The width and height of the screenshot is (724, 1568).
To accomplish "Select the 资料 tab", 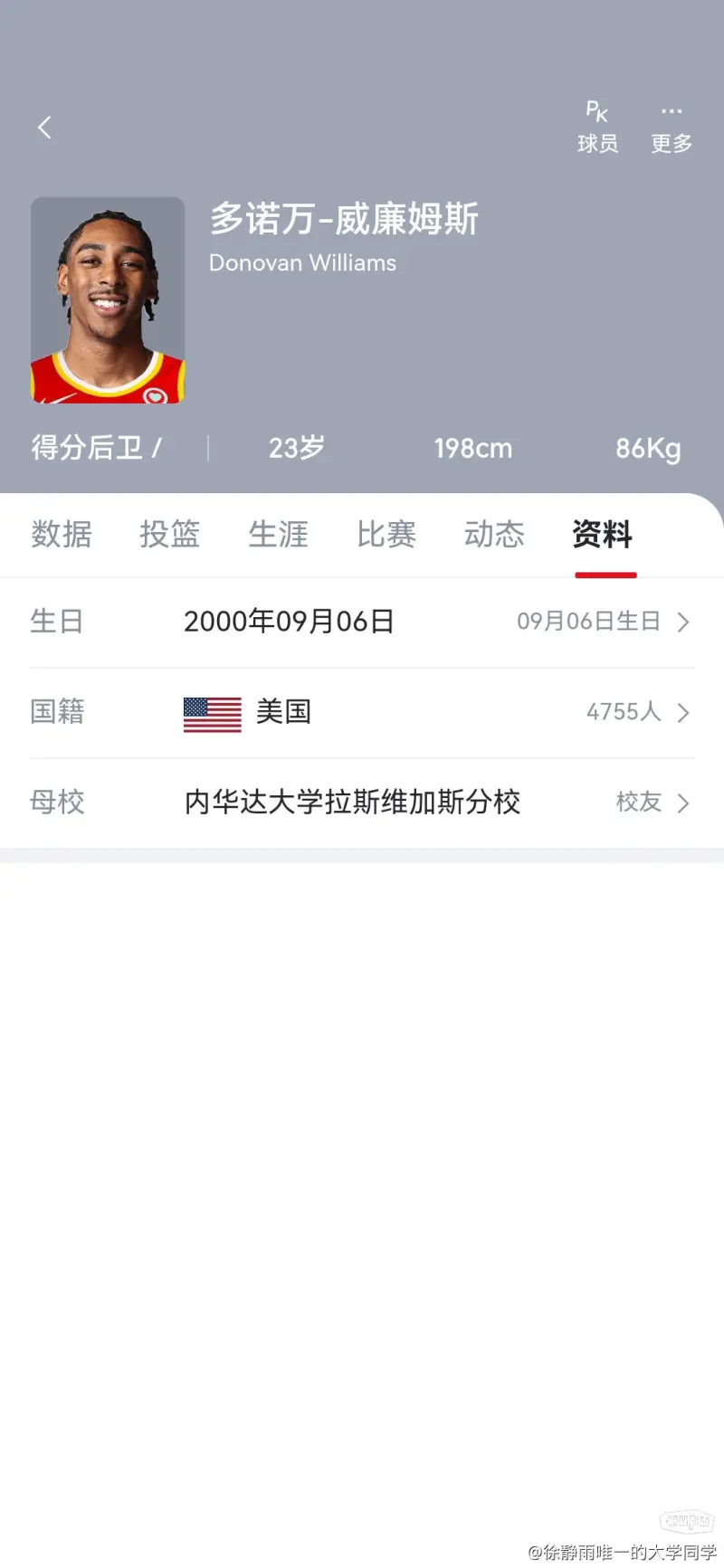I will coord(603,534).
